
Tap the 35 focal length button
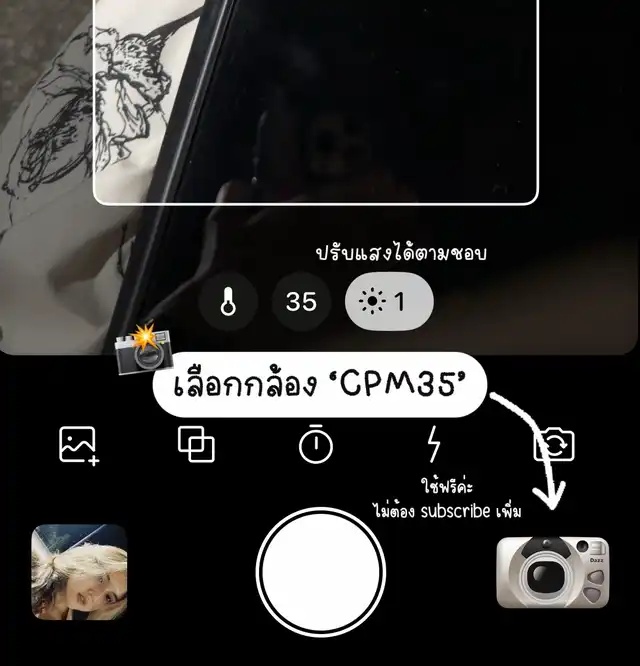coord(301,301)
